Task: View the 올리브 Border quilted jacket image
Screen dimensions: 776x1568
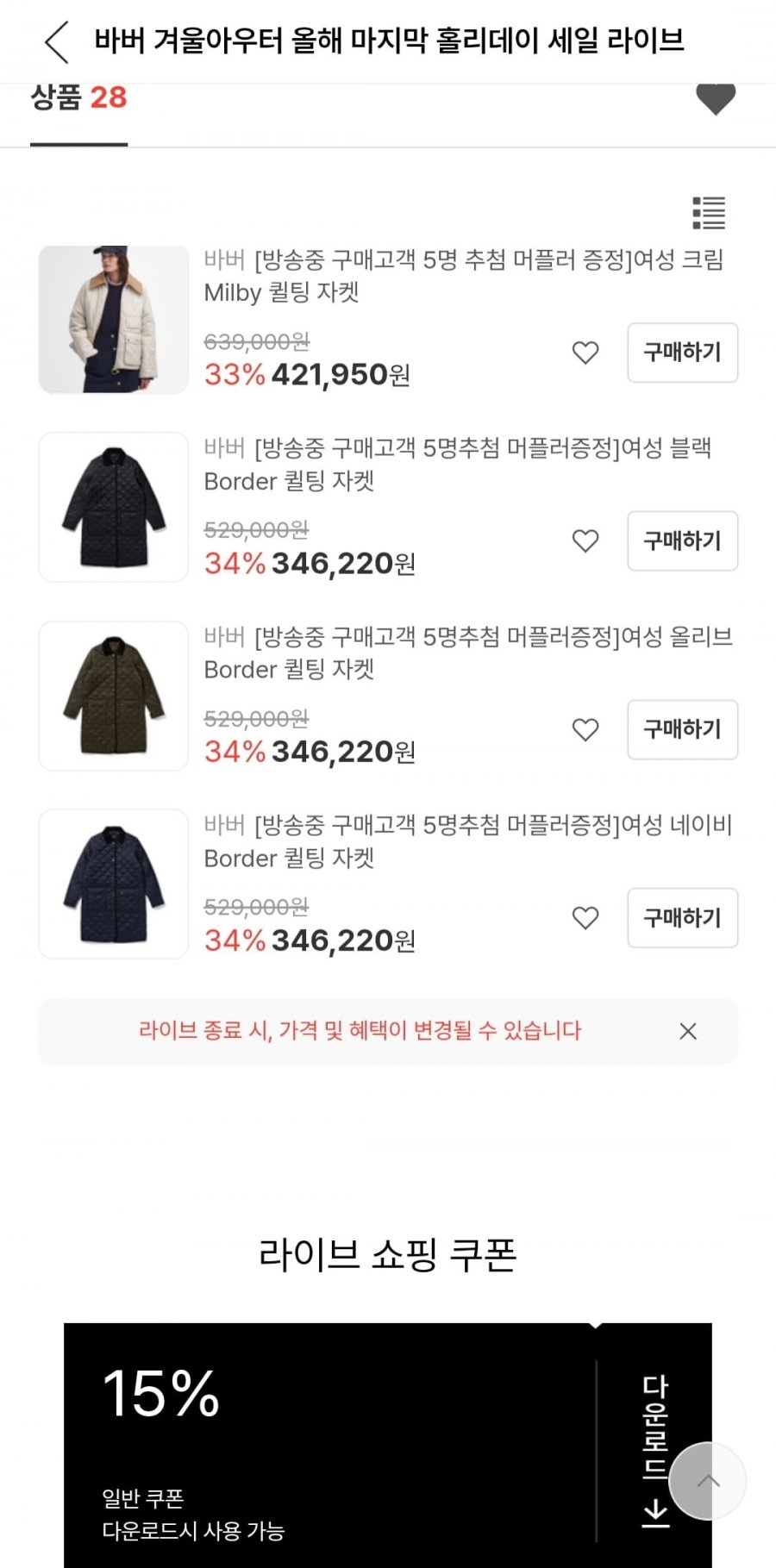Action: 114,697
